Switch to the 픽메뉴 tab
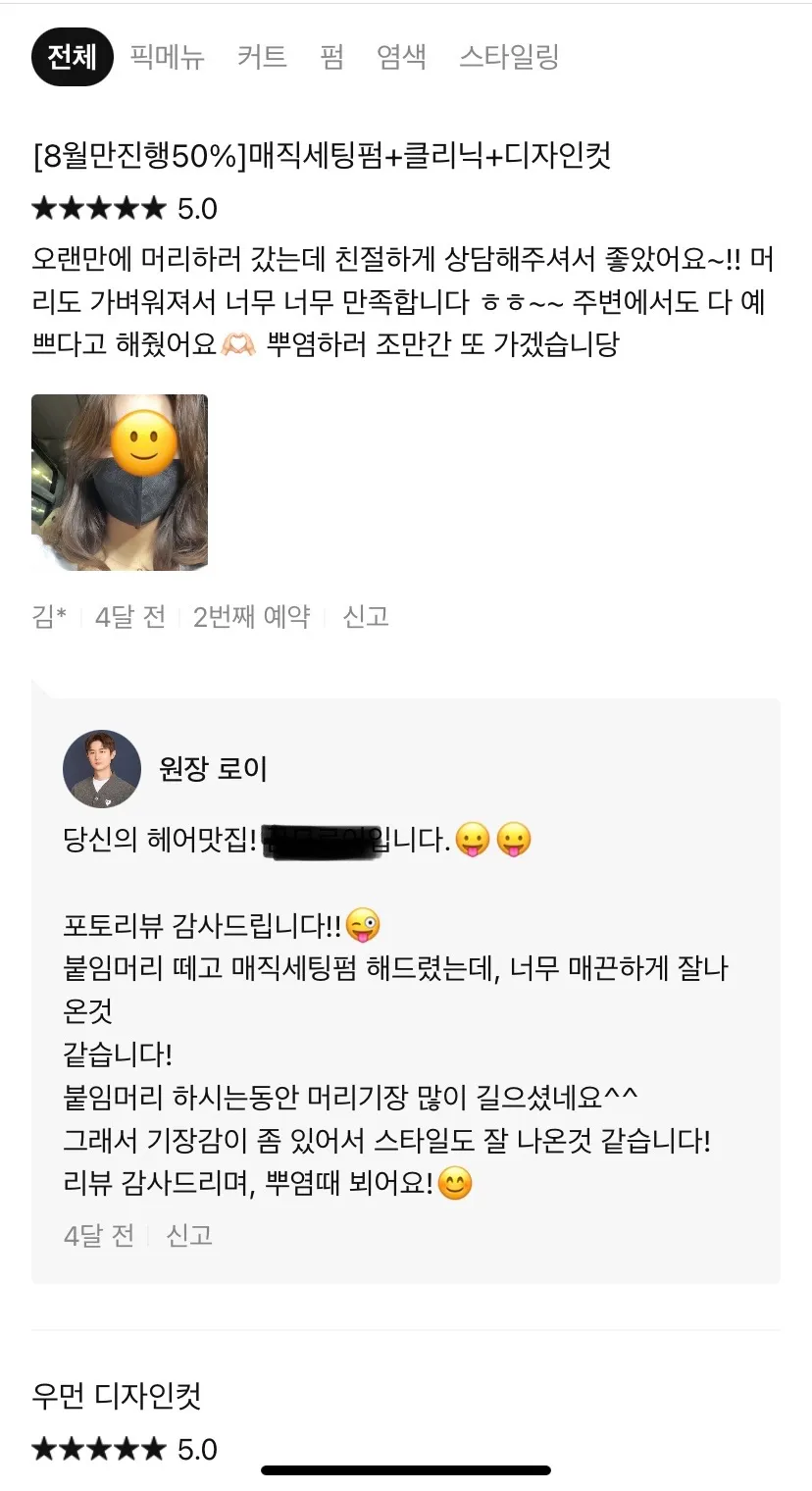This screenshot has height=1491, width=812. [x=165, y=57]
